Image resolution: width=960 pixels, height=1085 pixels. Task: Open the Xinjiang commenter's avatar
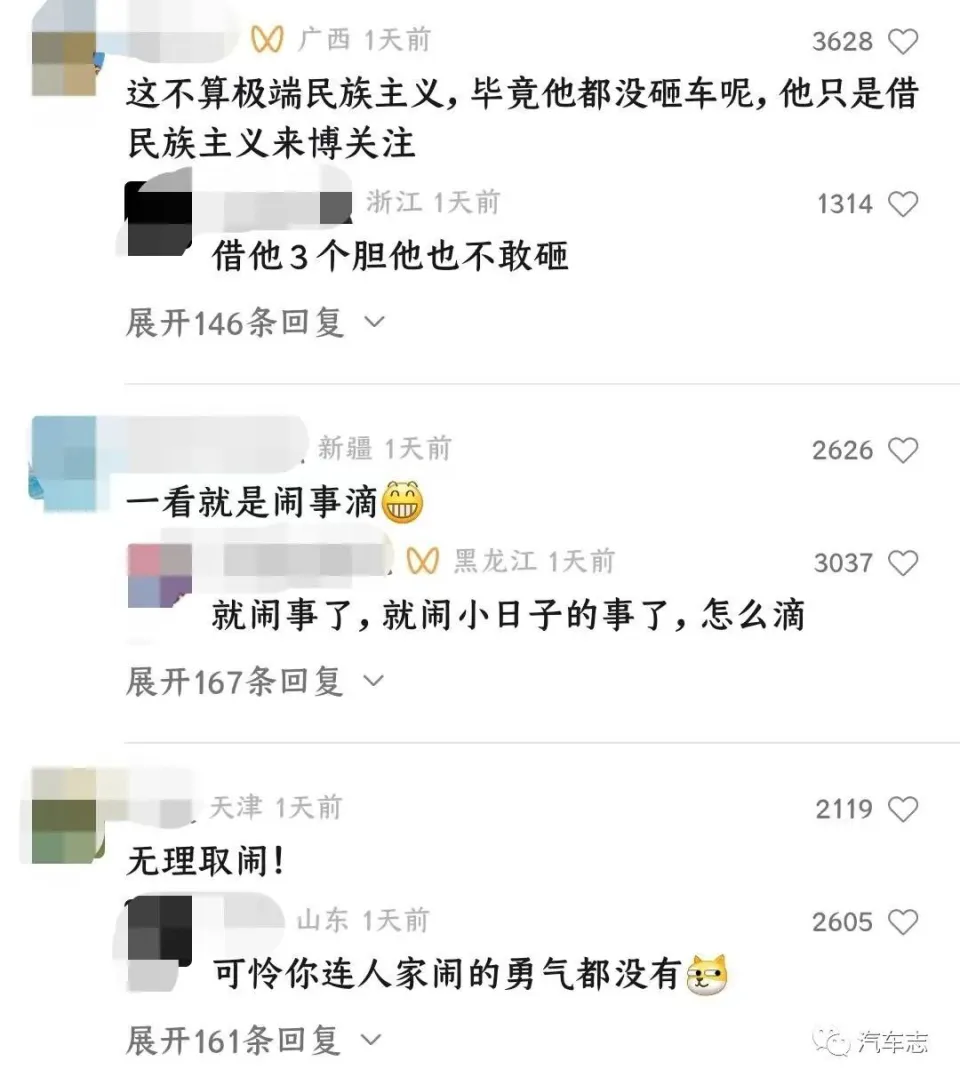[64, 464]
